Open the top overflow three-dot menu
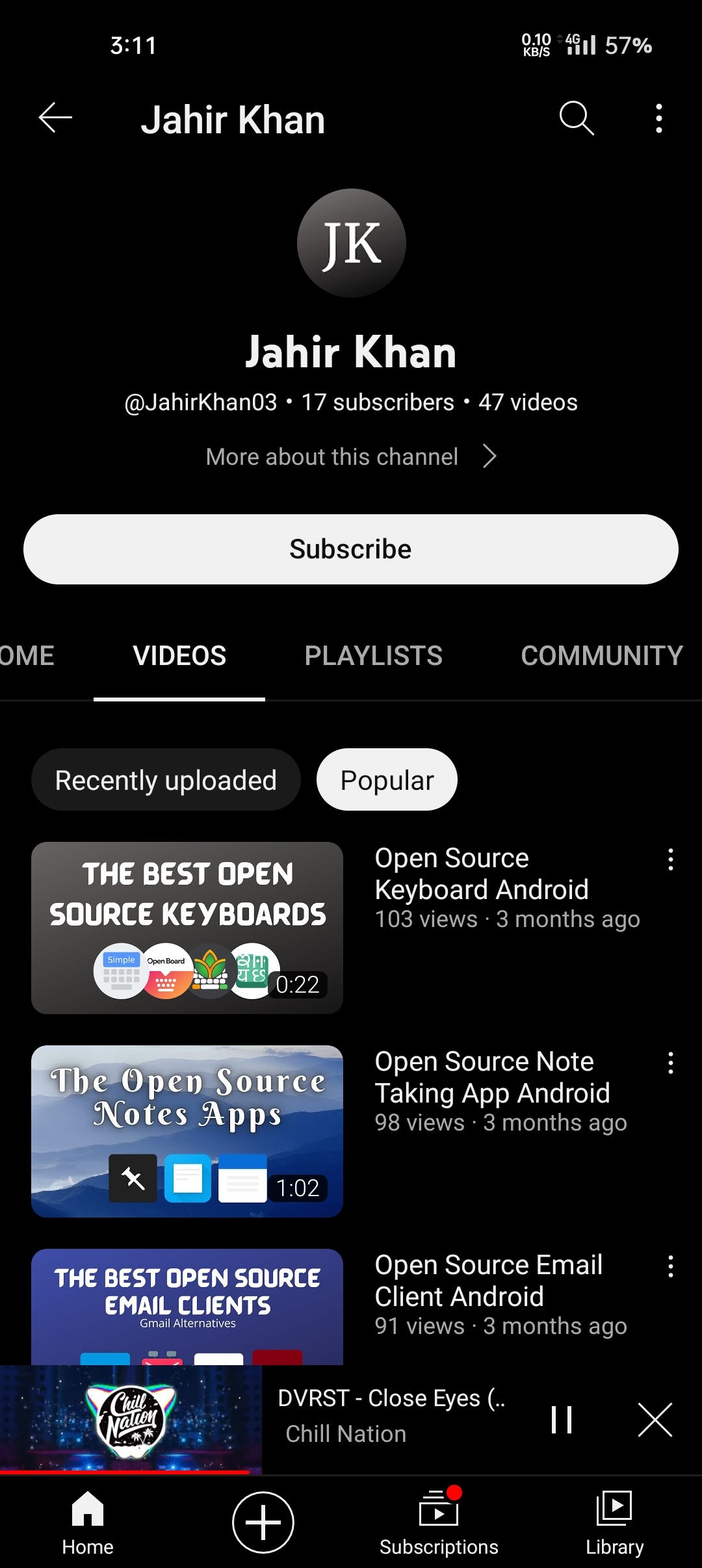702x1568 pixels. point(659,118)
